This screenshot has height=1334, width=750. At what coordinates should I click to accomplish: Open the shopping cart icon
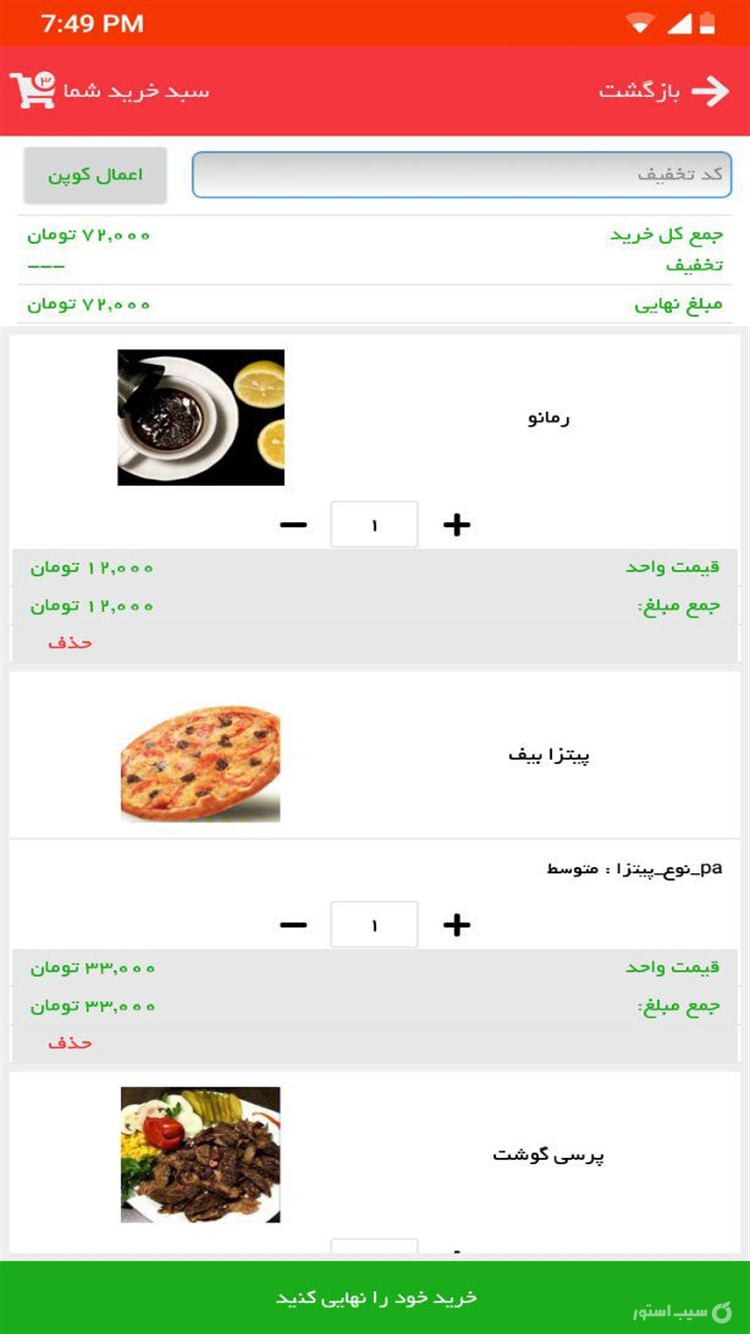[32, 90]
